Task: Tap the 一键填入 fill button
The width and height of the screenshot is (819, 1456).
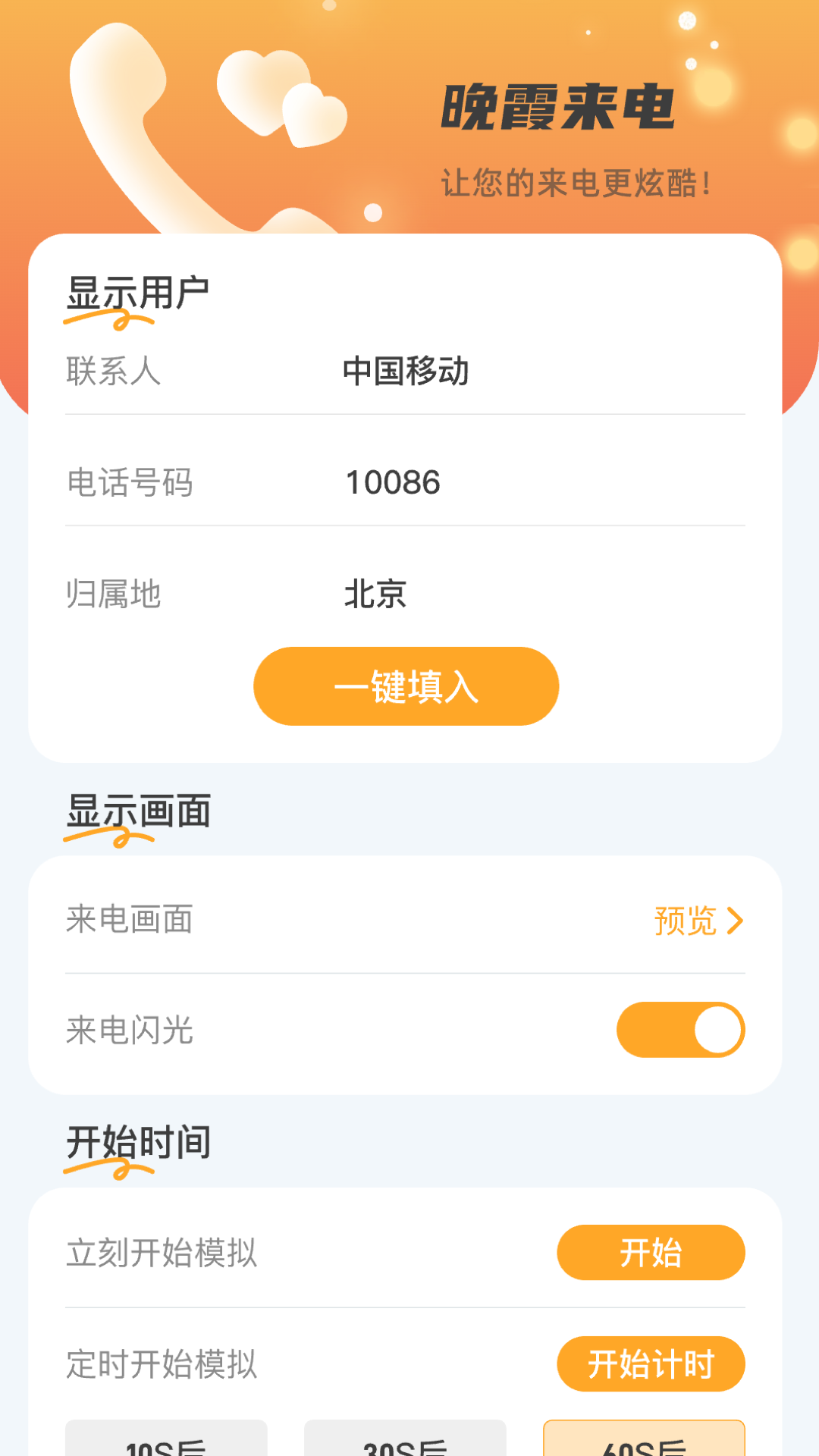Action: pyautogui.click(x=406, y=685)
